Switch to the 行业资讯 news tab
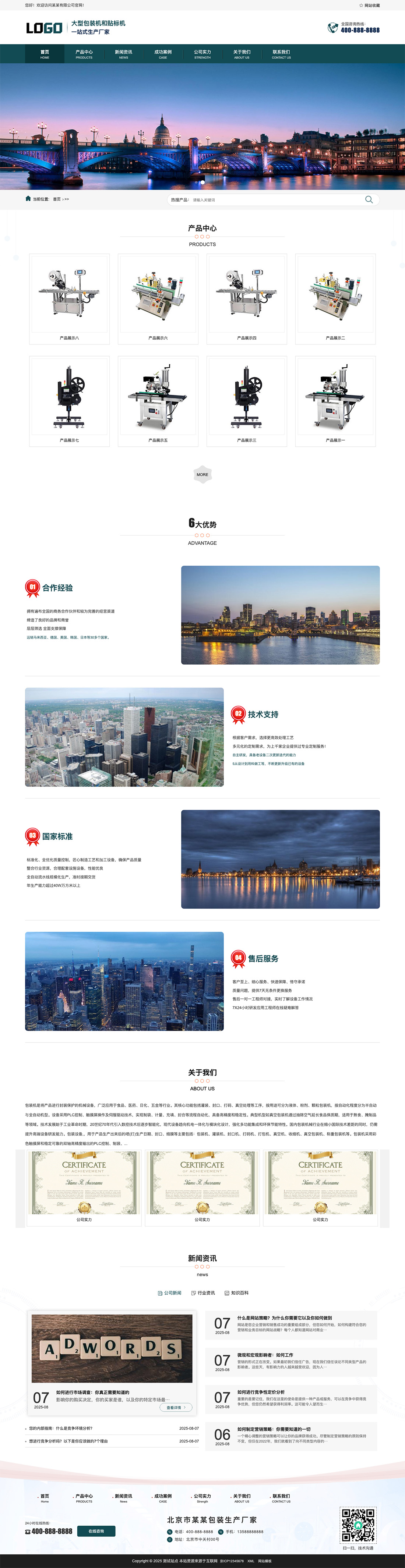 point(203,1292)
